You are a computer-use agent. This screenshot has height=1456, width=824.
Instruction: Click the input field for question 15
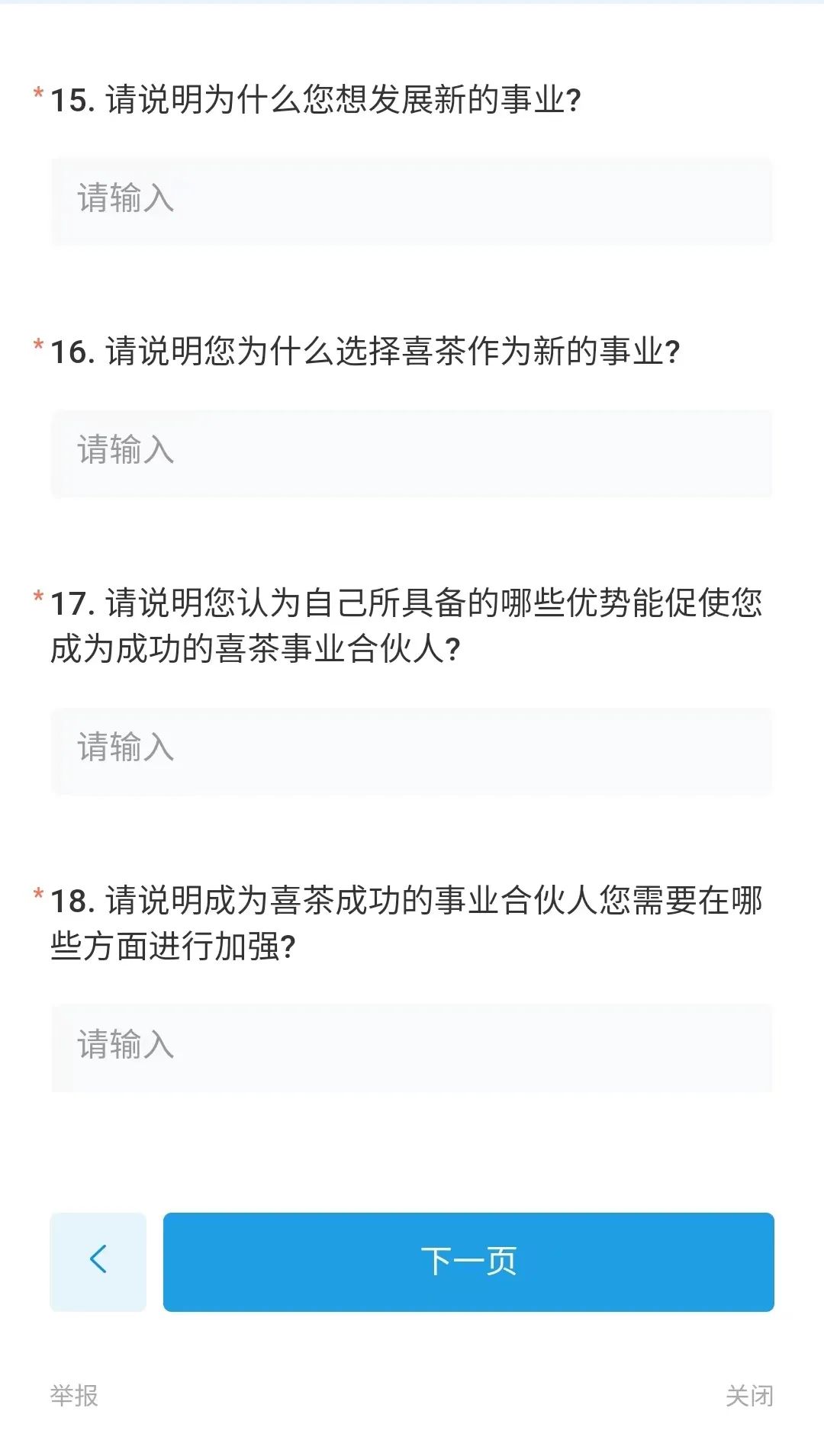point(412,200)
